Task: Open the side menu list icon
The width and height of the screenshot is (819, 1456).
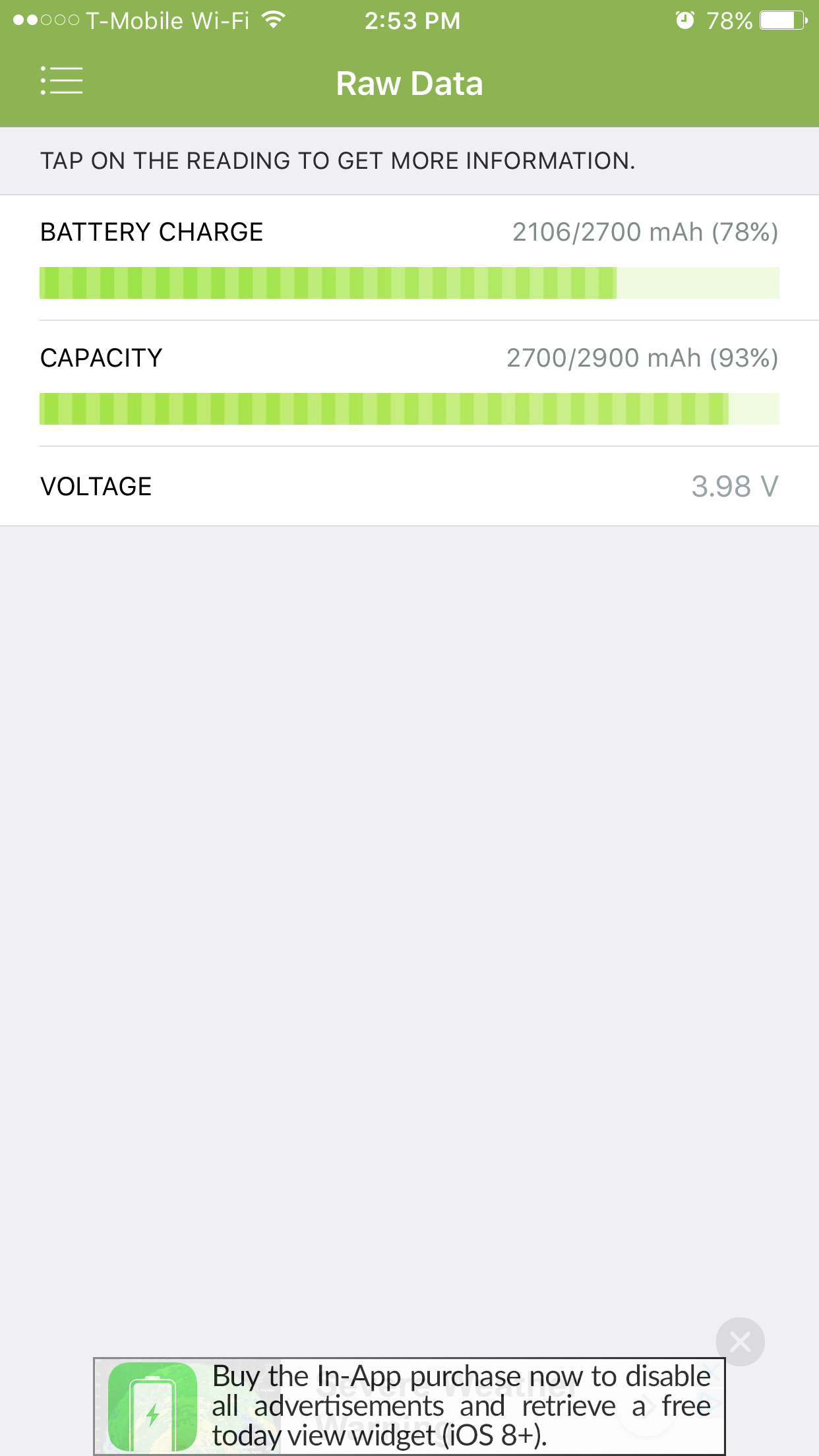Action: tap(61, 80)
